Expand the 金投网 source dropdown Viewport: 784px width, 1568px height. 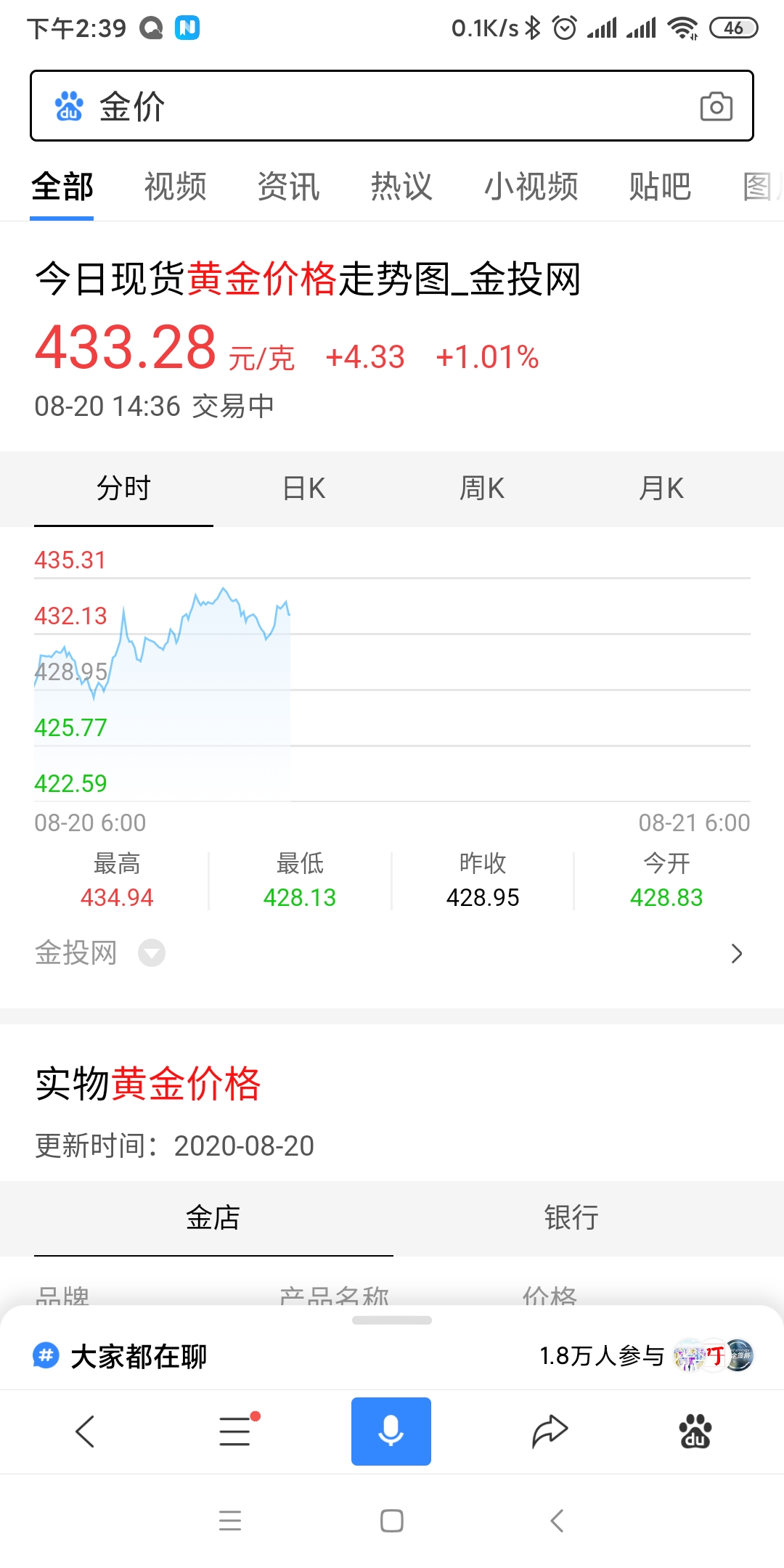click(152, 953)
